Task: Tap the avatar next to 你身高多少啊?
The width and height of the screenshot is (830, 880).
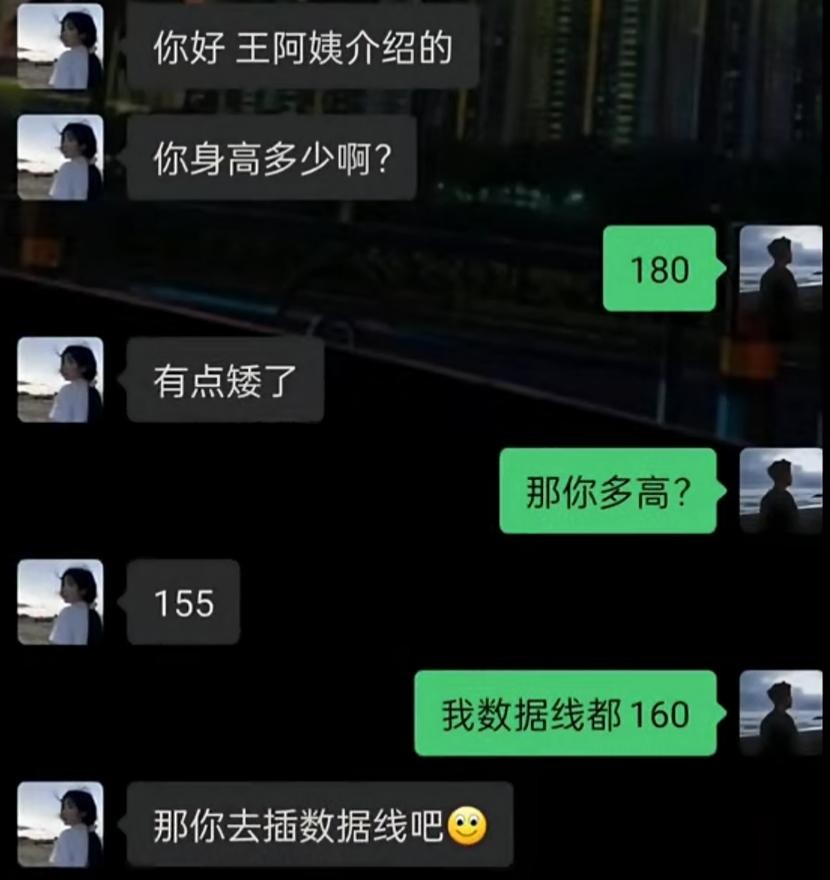Action: [60, 157]
